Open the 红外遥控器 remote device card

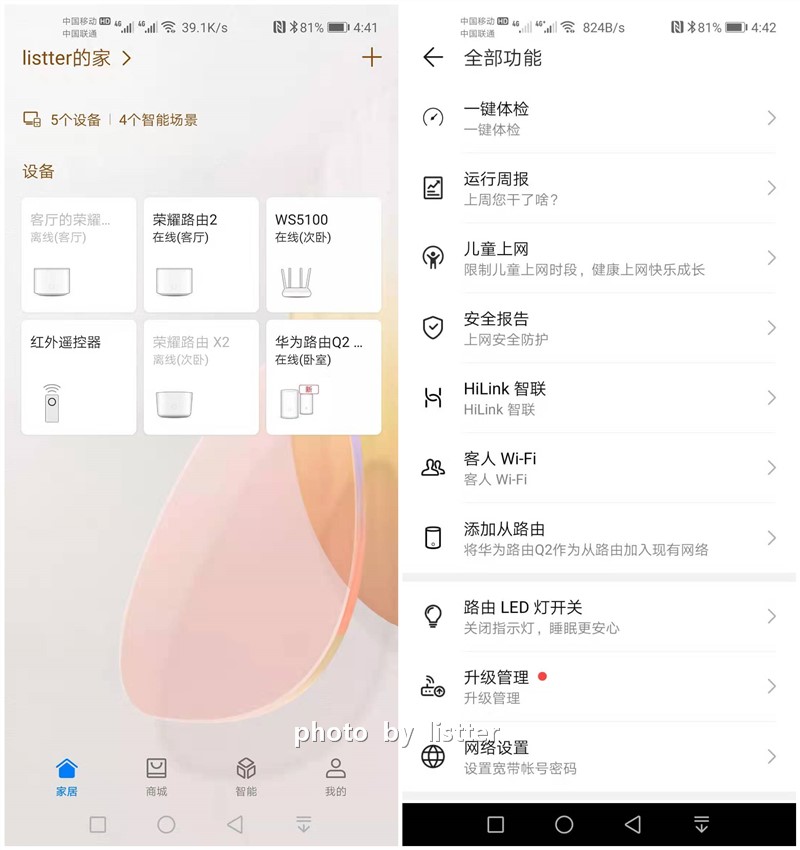[x=78, y=377]
